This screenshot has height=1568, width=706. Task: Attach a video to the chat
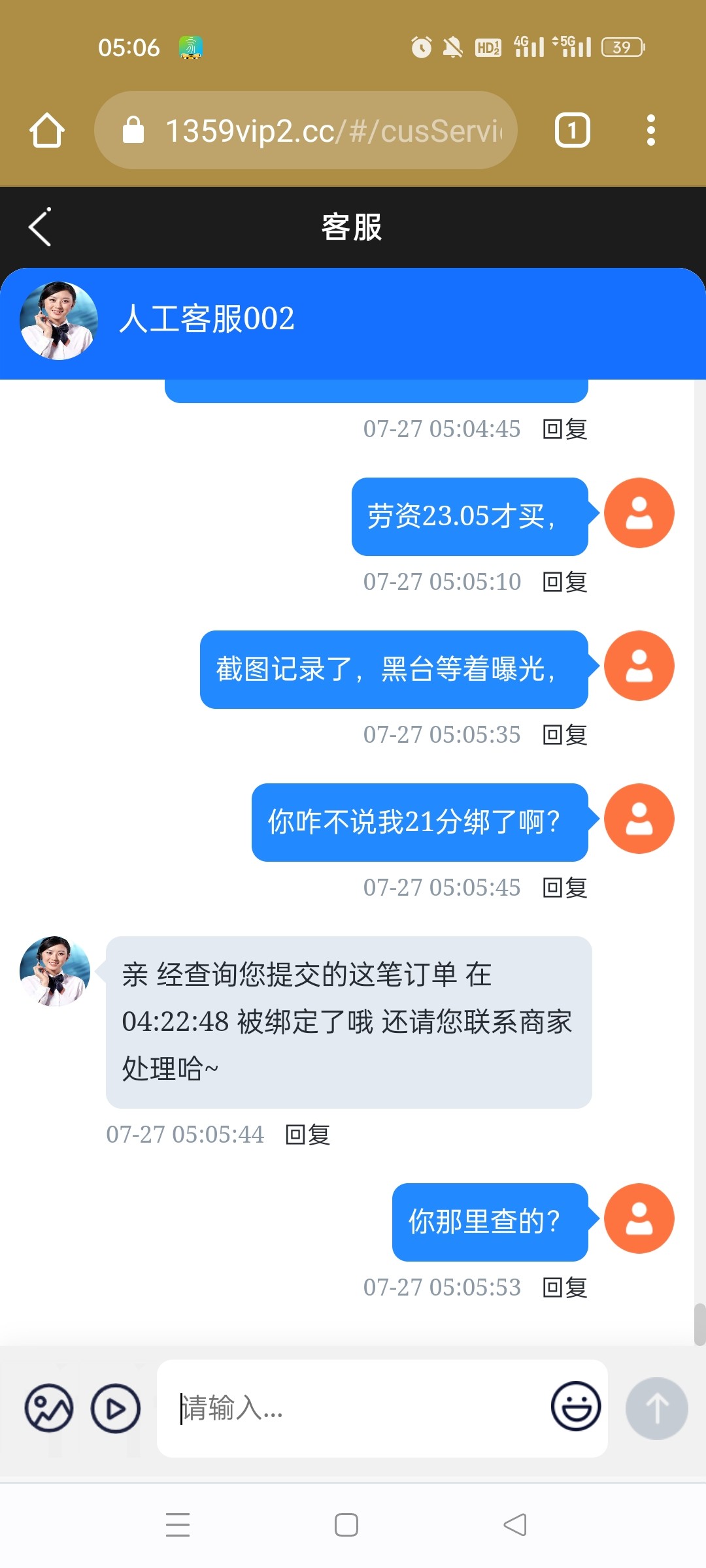click(116, 1408)
